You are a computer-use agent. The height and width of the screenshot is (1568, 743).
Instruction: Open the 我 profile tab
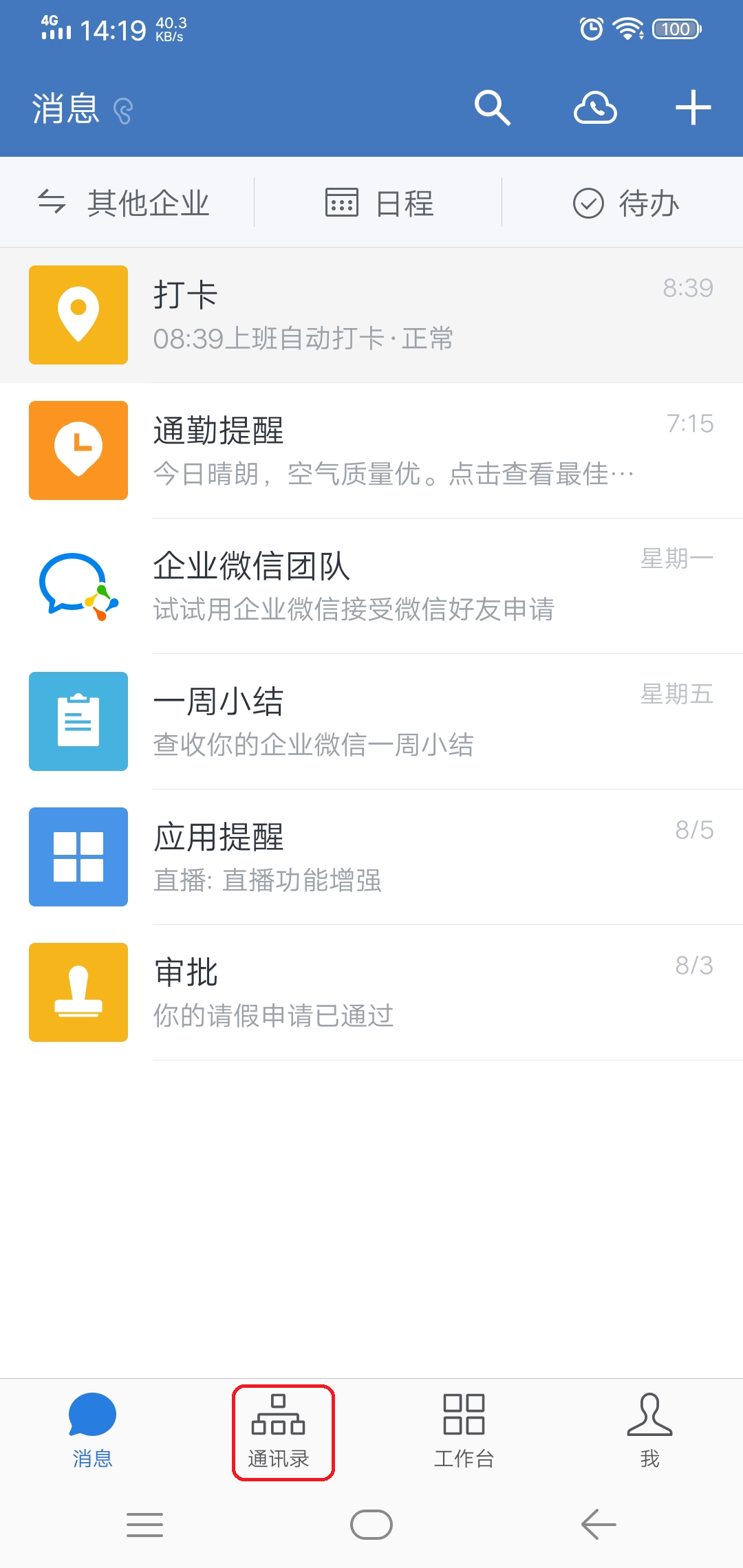pyautogui.click(x=649, y=1430)
